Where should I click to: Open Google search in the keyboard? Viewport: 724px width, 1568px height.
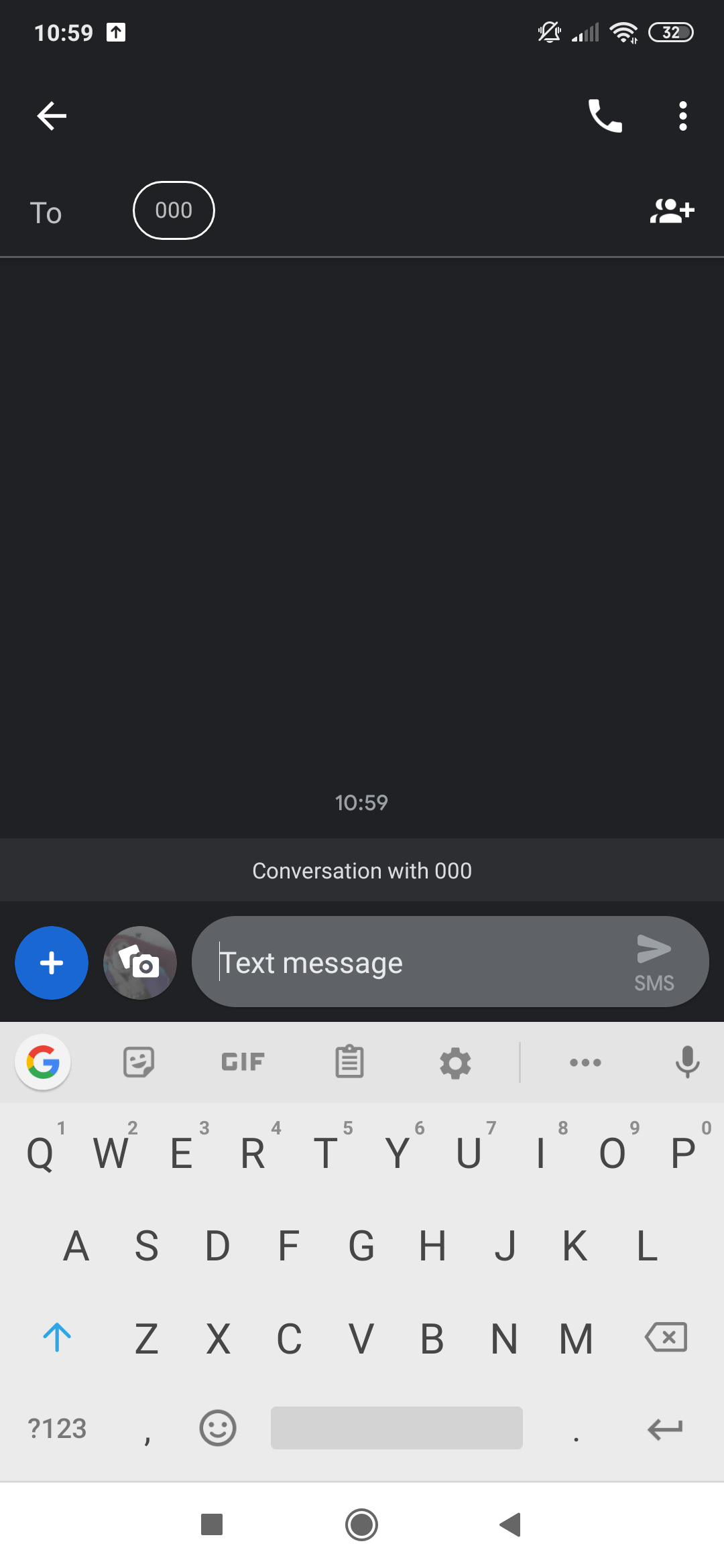(44, 1062)
